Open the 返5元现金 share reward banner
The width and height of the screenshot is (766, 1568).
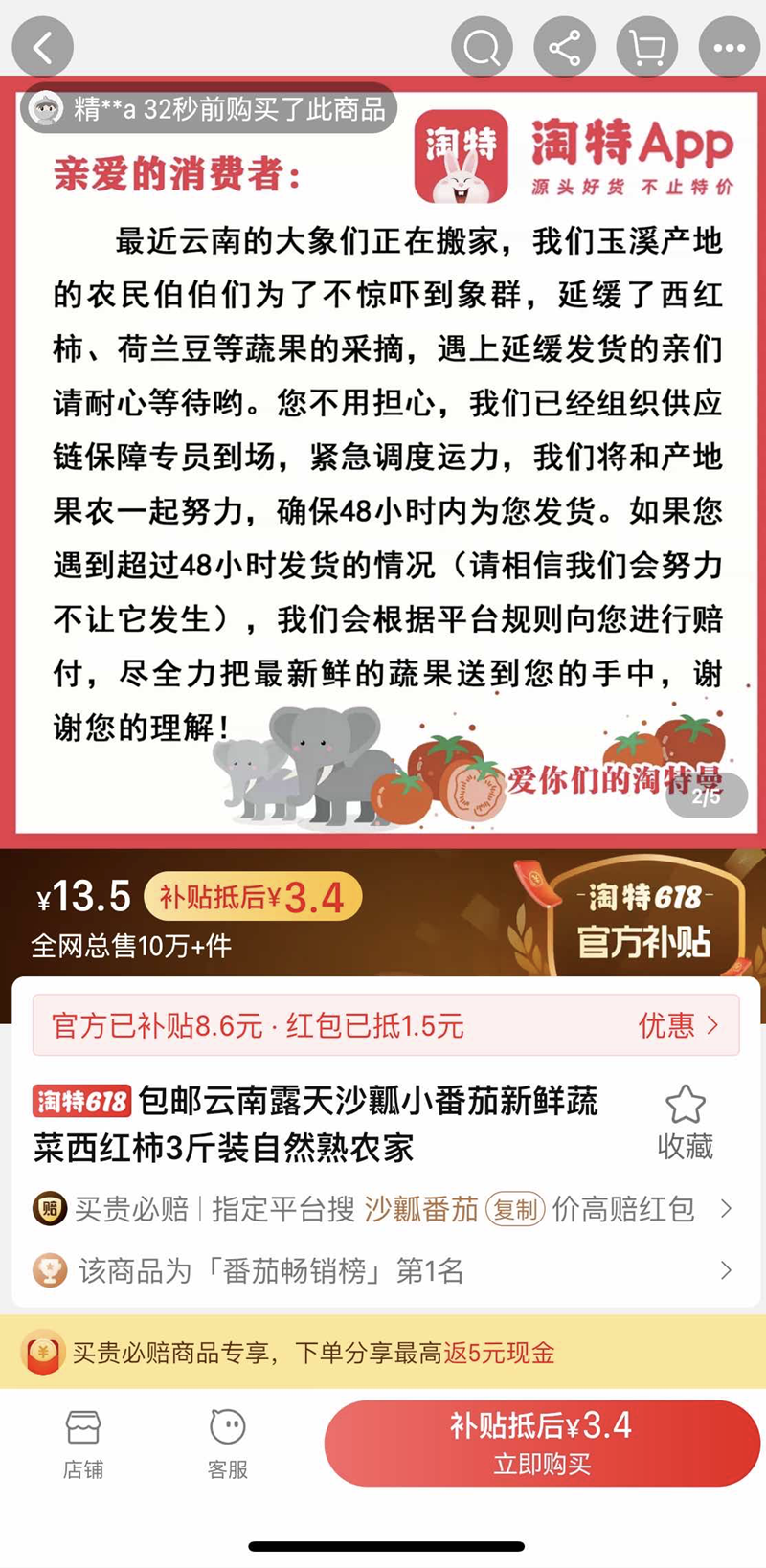coord(383,1353)
